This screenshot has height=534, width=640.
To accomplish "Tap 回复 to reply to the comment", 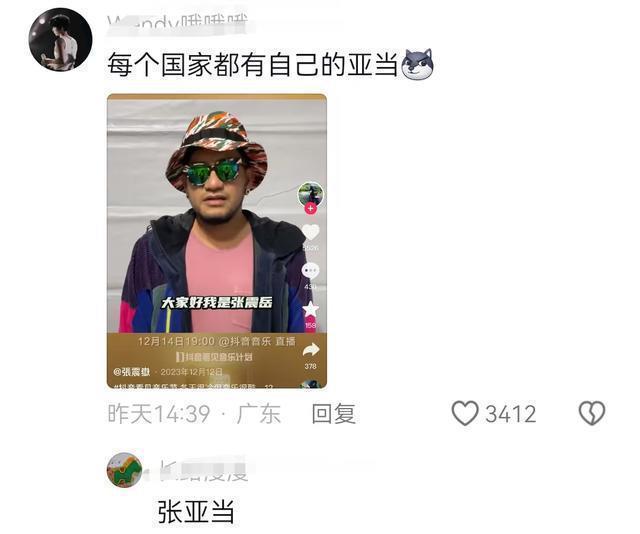I will tap(333, 414).
